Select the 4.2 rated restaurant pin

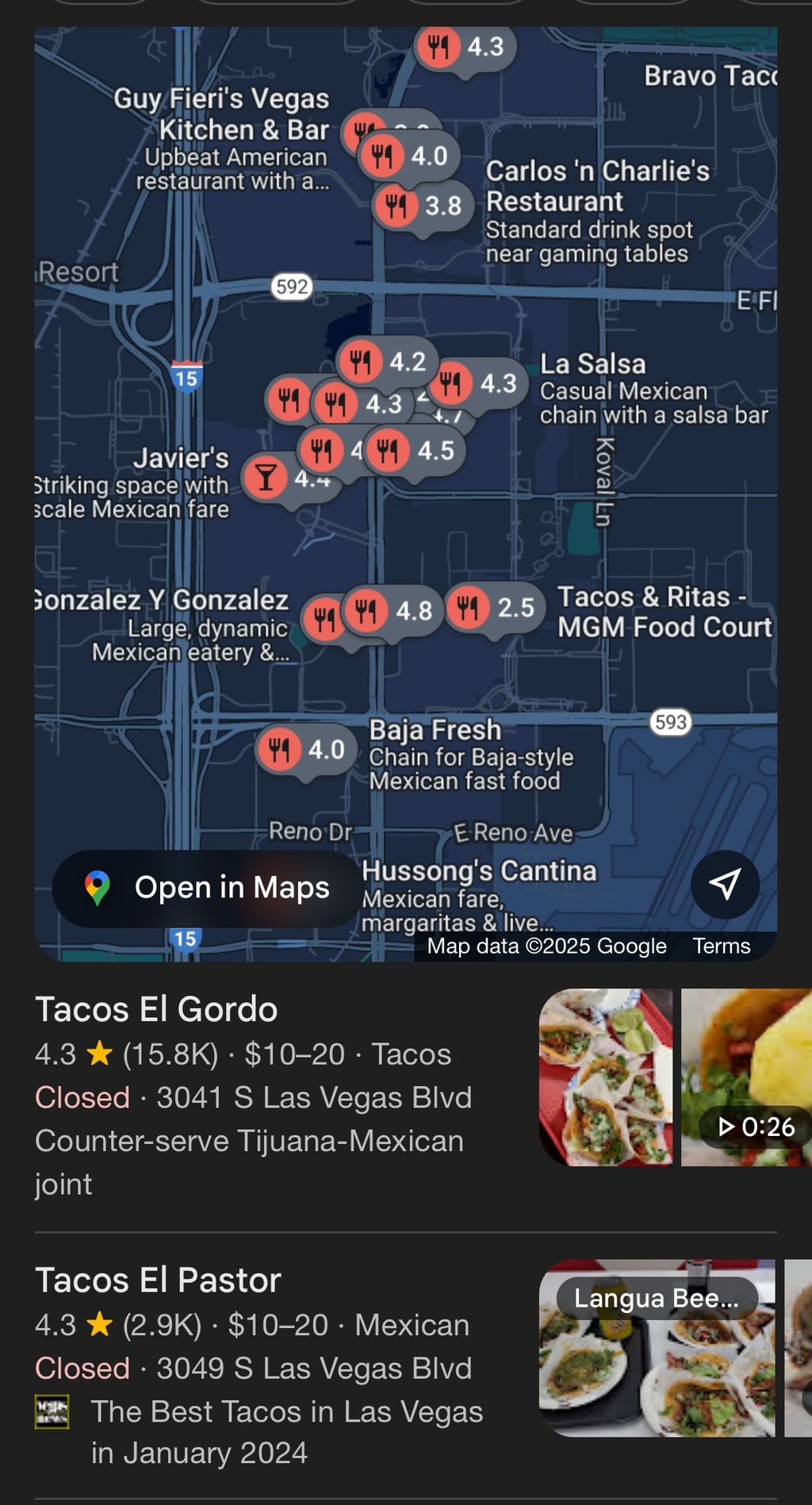(x=387, y=362)
